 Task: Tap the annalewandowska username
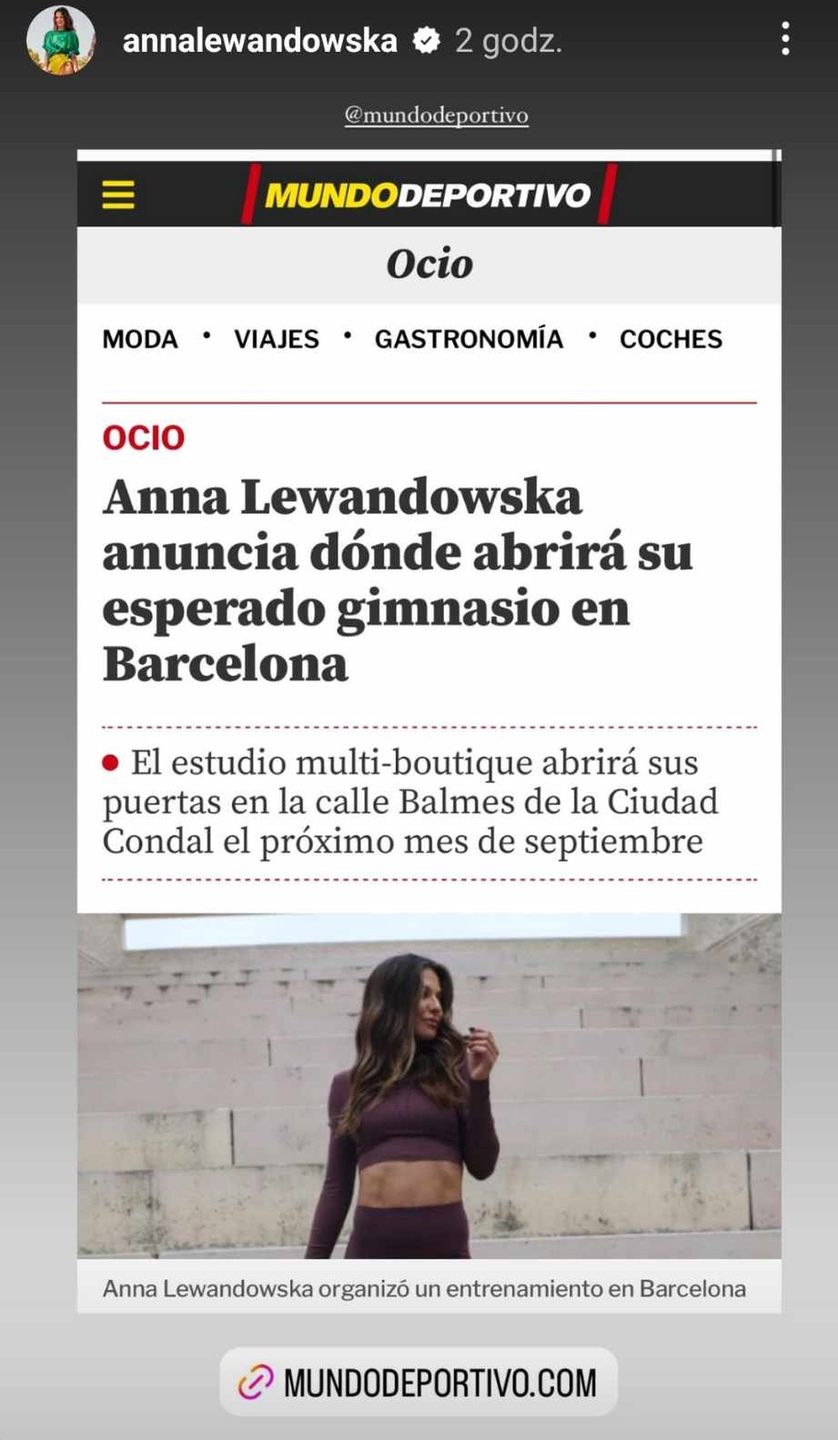[x=260, y=41]
